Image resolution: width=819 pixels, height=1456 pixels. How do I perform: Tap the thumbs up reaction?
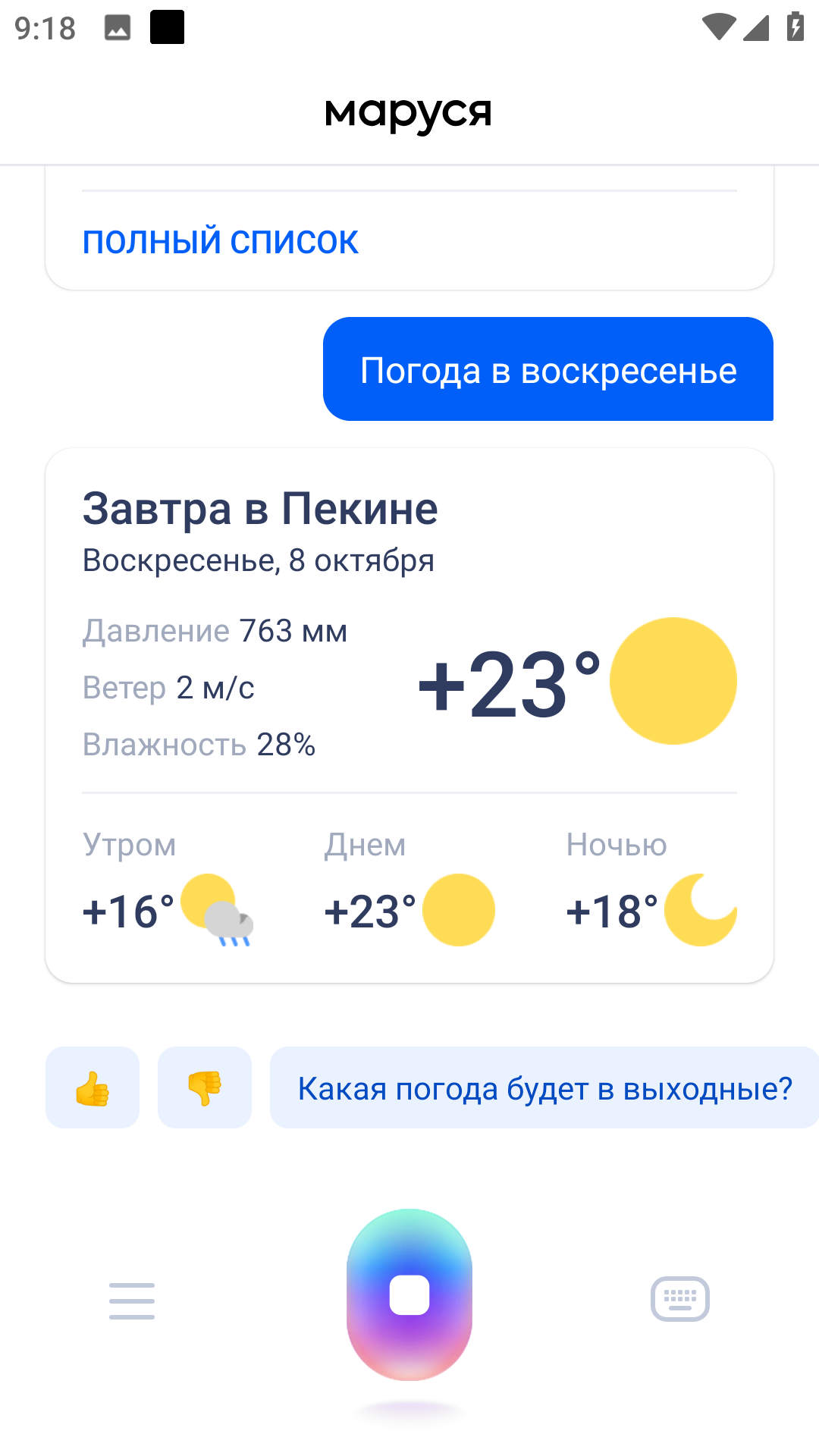92,1087
